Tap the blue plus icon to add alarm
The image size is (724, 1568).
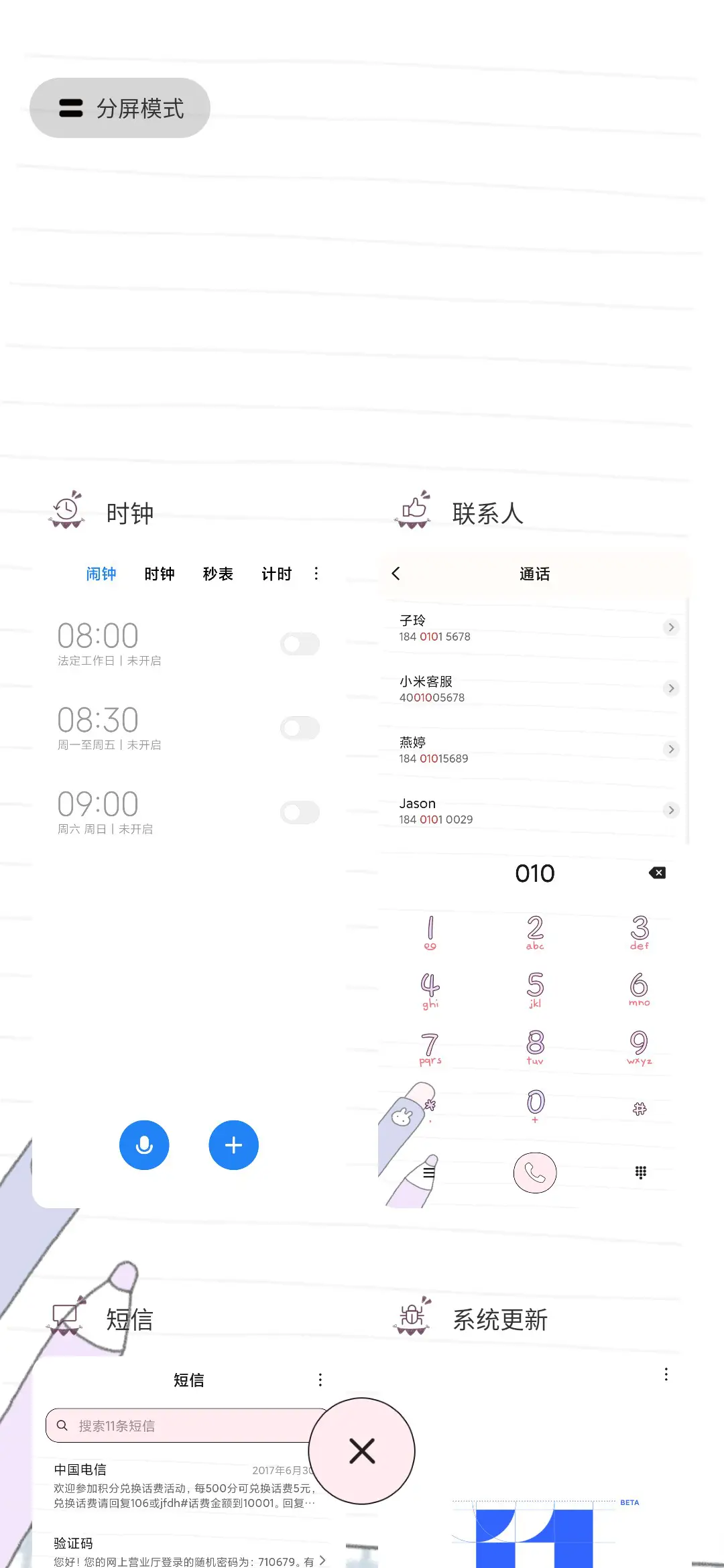click(x=233, y=1145)
